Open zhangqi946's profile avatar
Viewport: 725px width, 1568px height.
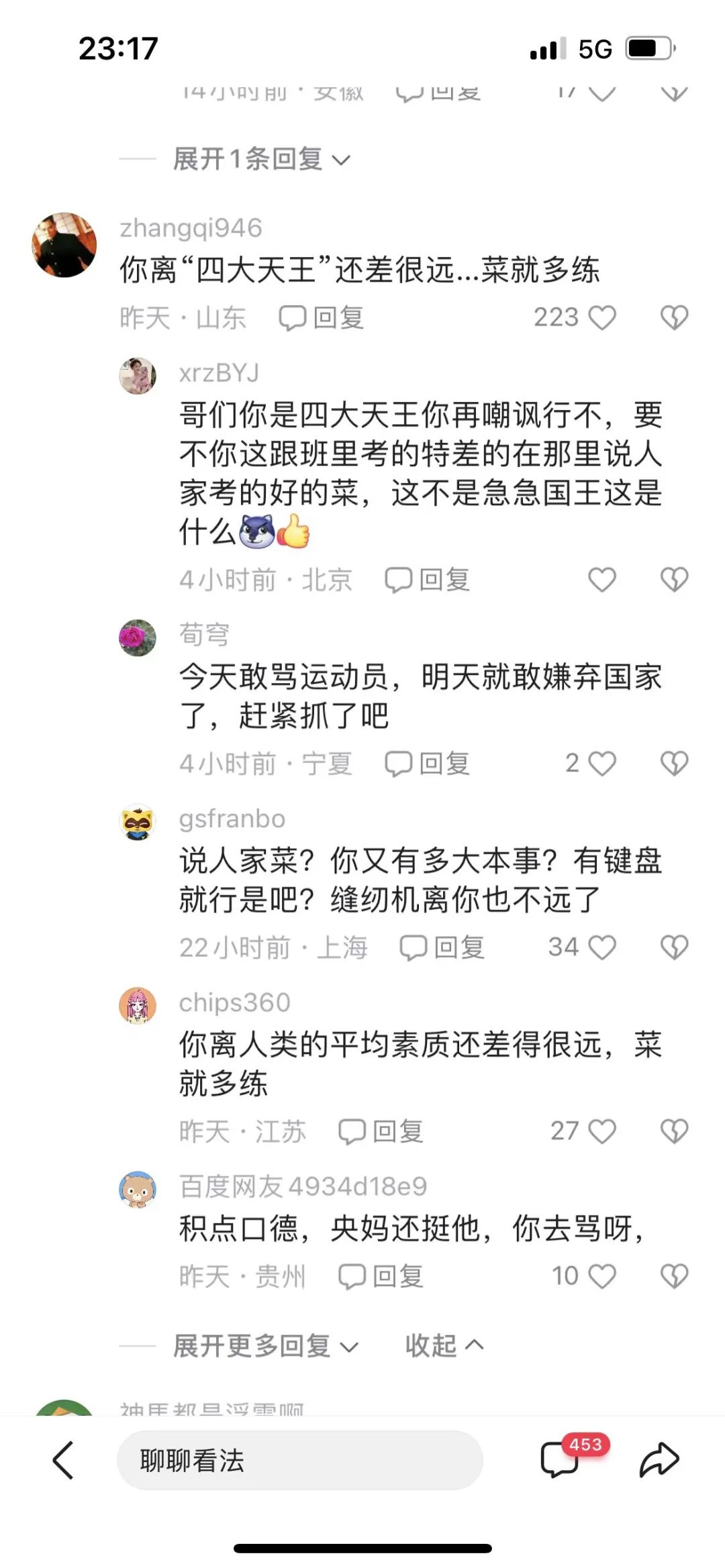tap(64, 245)
